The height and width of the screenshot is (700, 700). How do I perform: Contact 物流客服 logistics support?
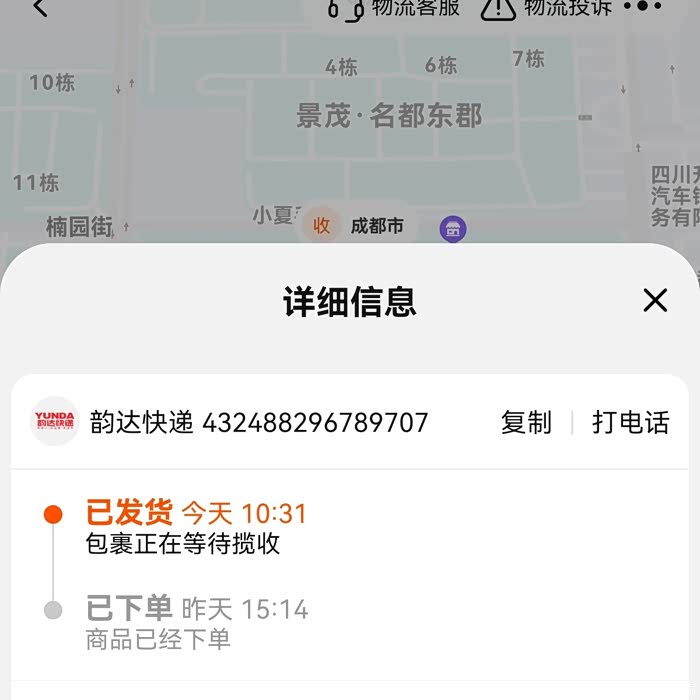[x=395, y=8]
